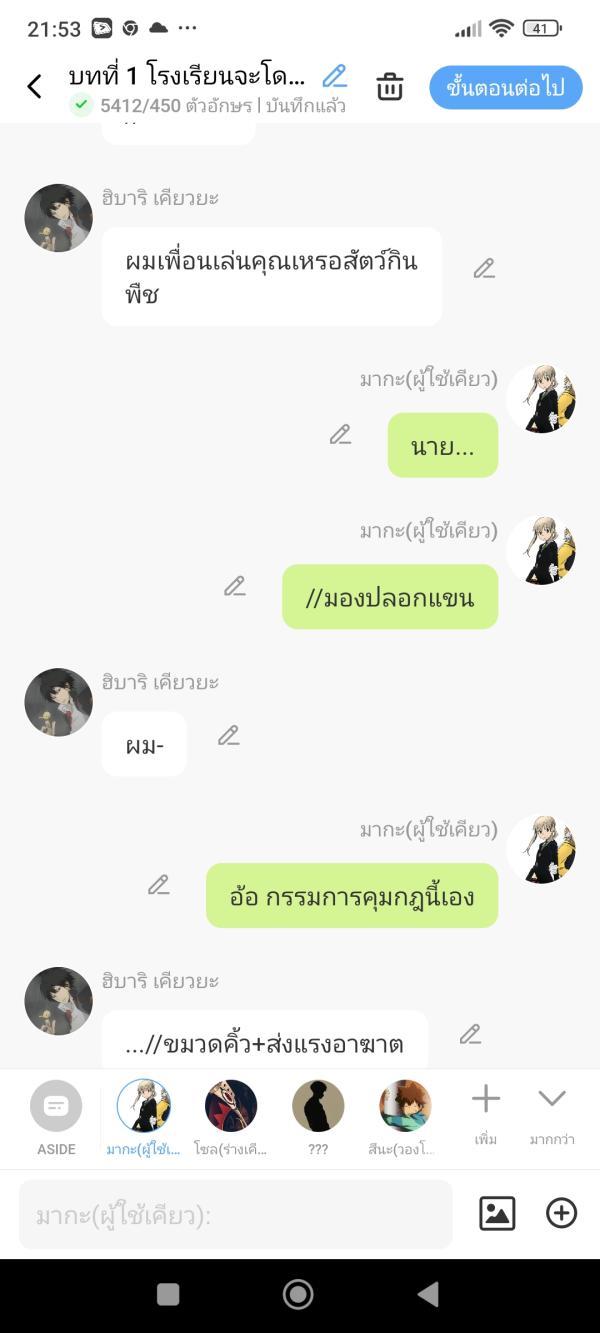Choose character สึนะ as speaker

pyautogui.click(x=406, y=1117)
